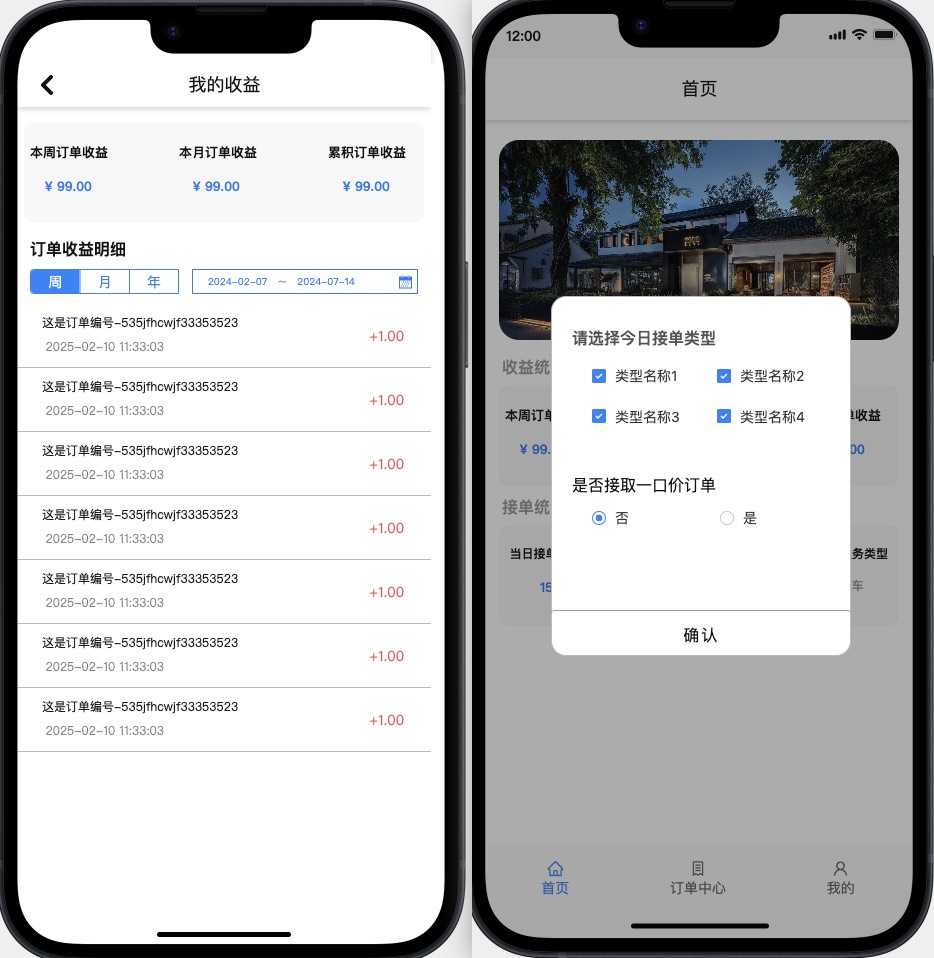The height and width of the screenshot is (958, 934).
Task: Switch to the 订单中心 tab
Action: click(x=698, y=877)
